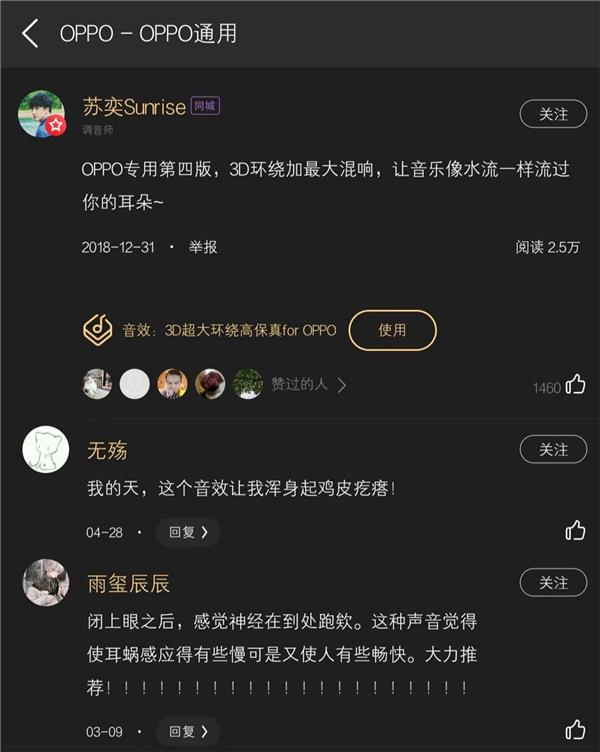
Task: Follow user 雨玺辰辰
Action: (x=553, y=582)
